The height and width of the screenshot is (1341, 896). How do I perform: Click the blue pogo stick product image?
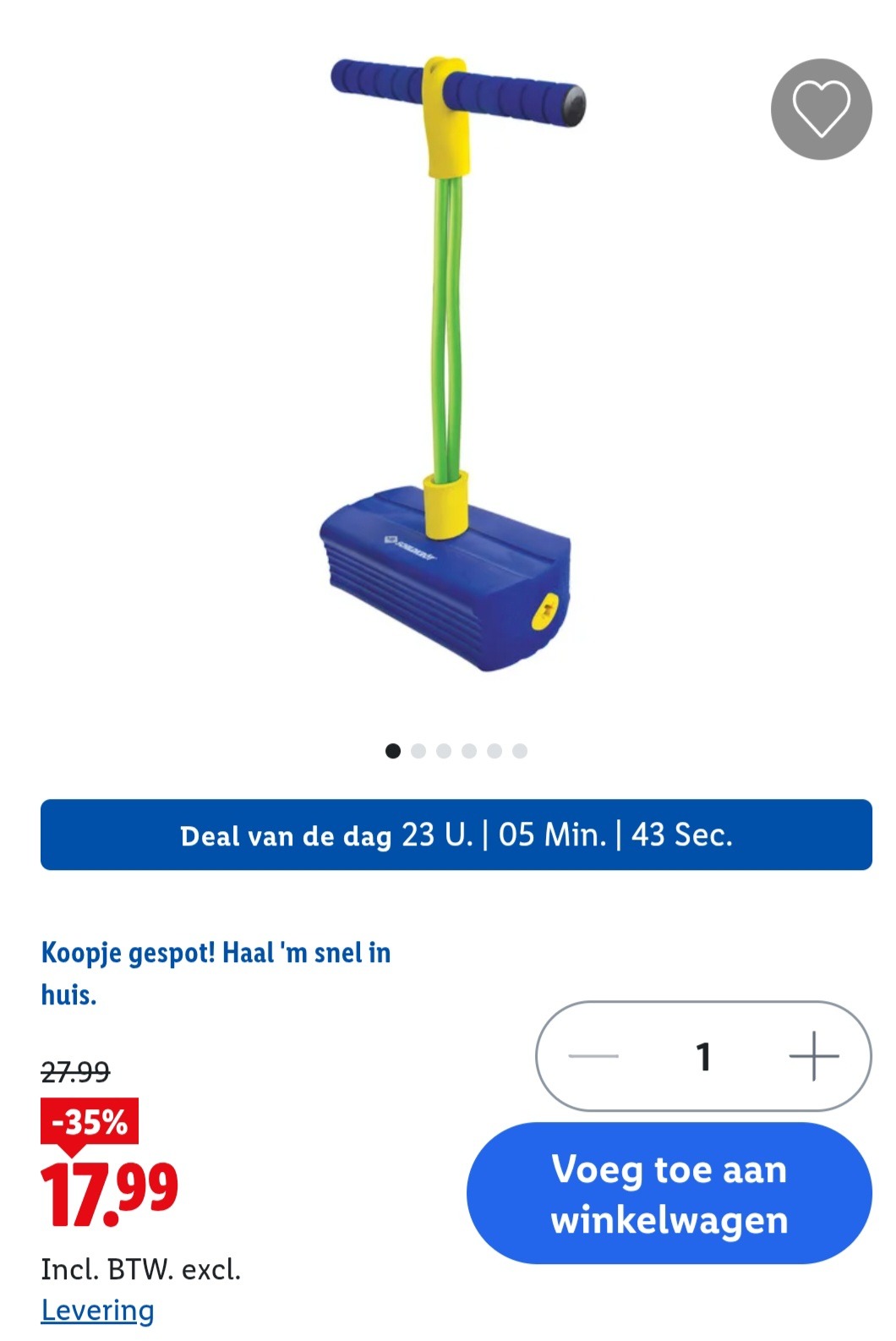coord(448,364)
